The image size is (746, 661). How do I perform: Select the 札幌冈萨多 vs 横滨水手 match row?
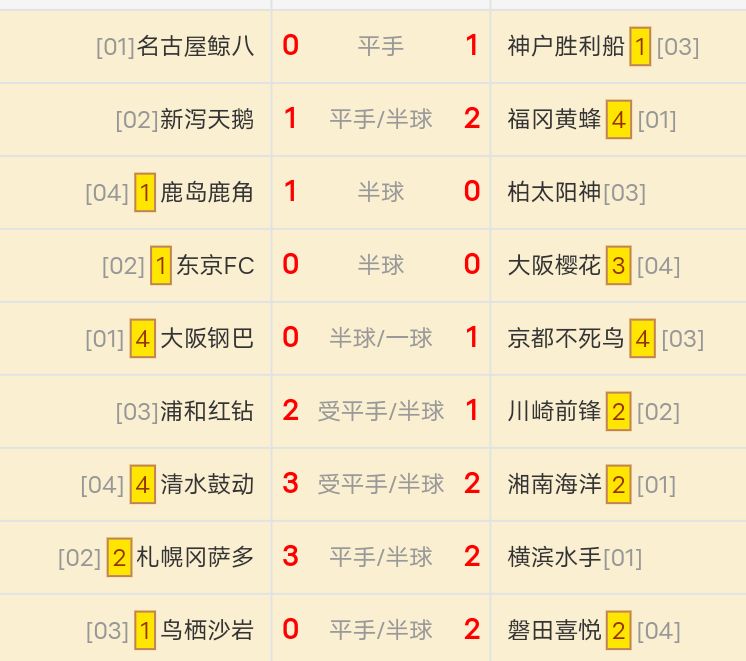click(x=381, y=557)
